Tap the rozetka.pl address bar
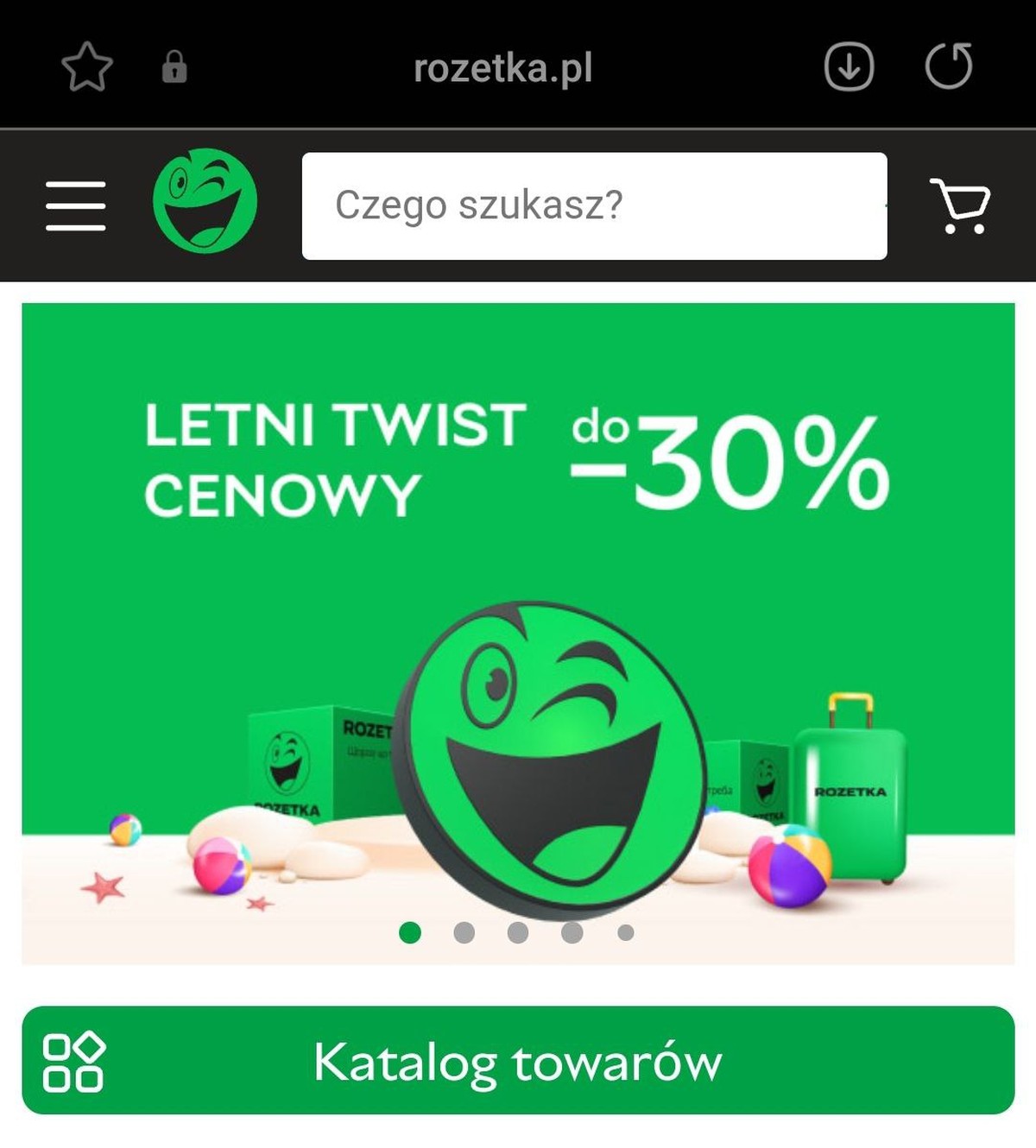The image size is (1036, 1148). point(502,68)
